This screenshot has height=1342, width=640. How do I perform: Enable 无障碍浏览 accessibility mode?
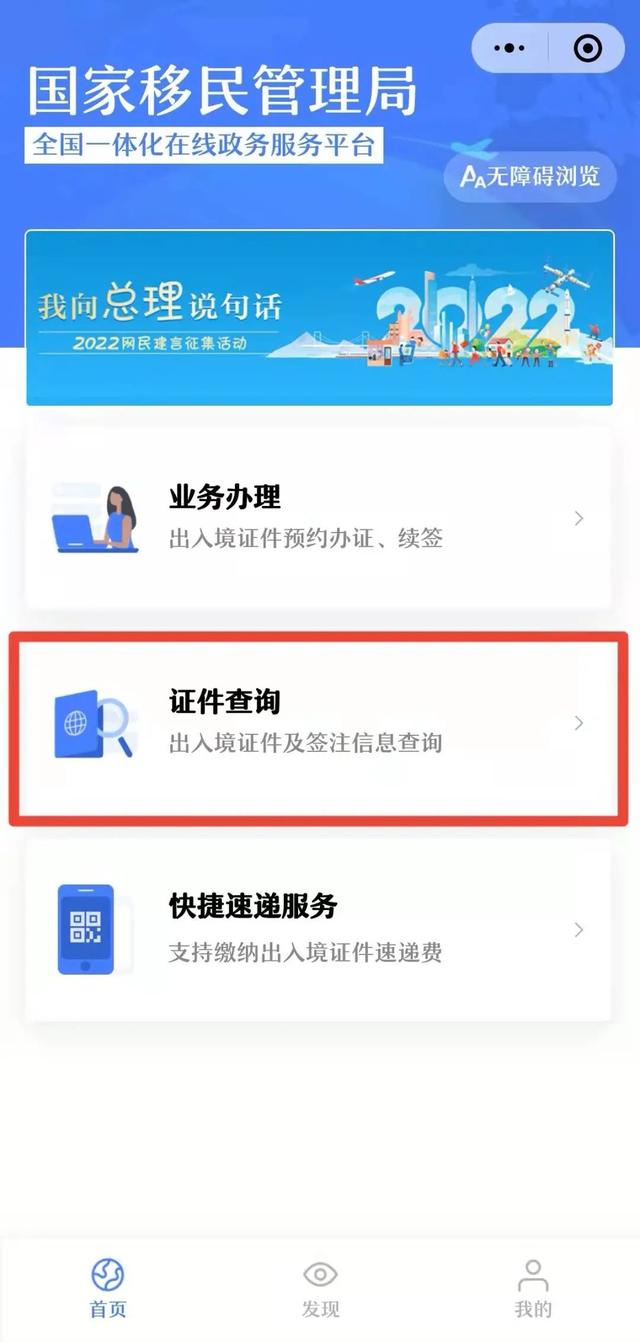point(530,177)
